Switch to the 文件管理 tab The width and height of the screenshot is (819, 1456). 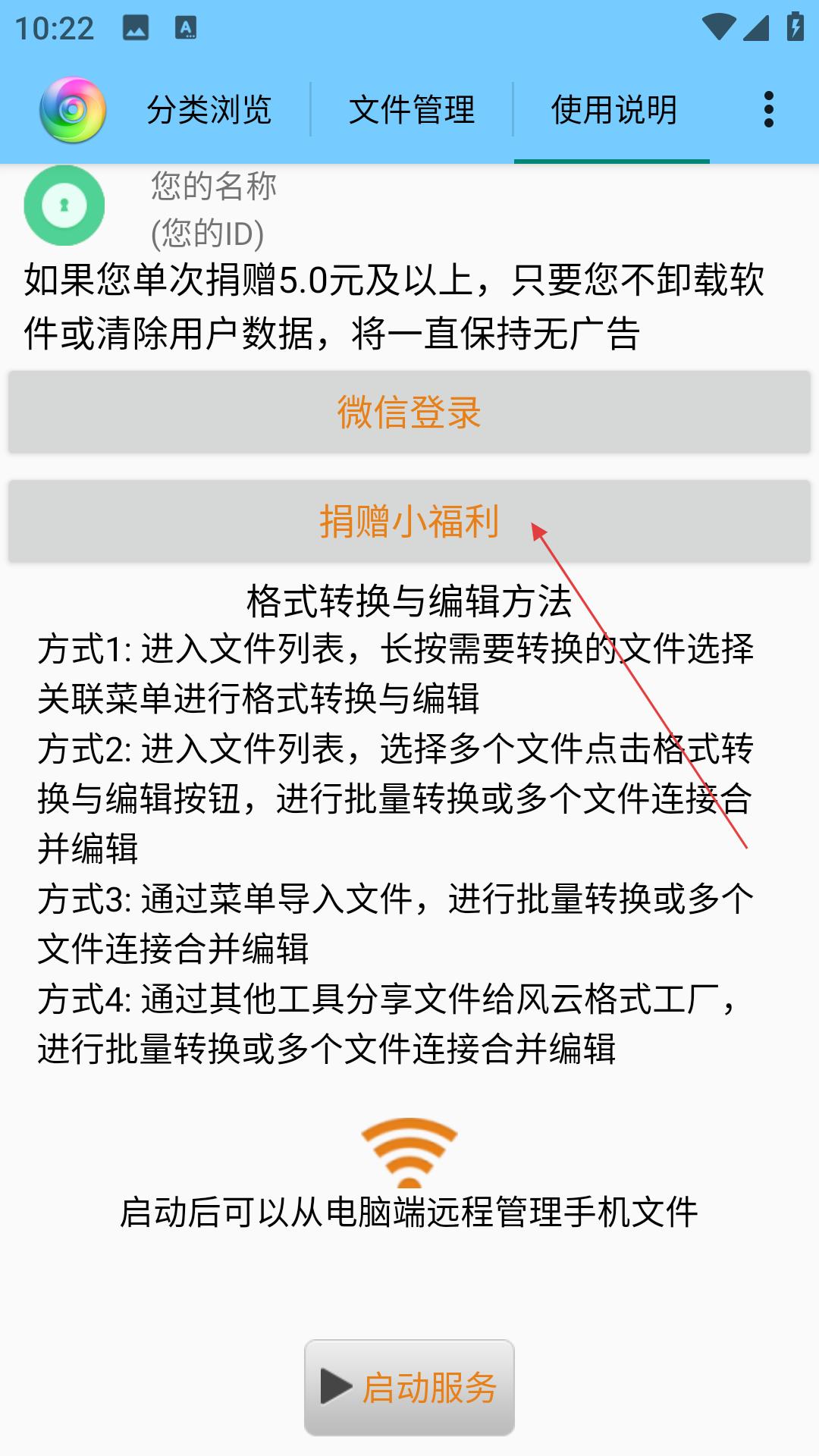coord(412,110)
